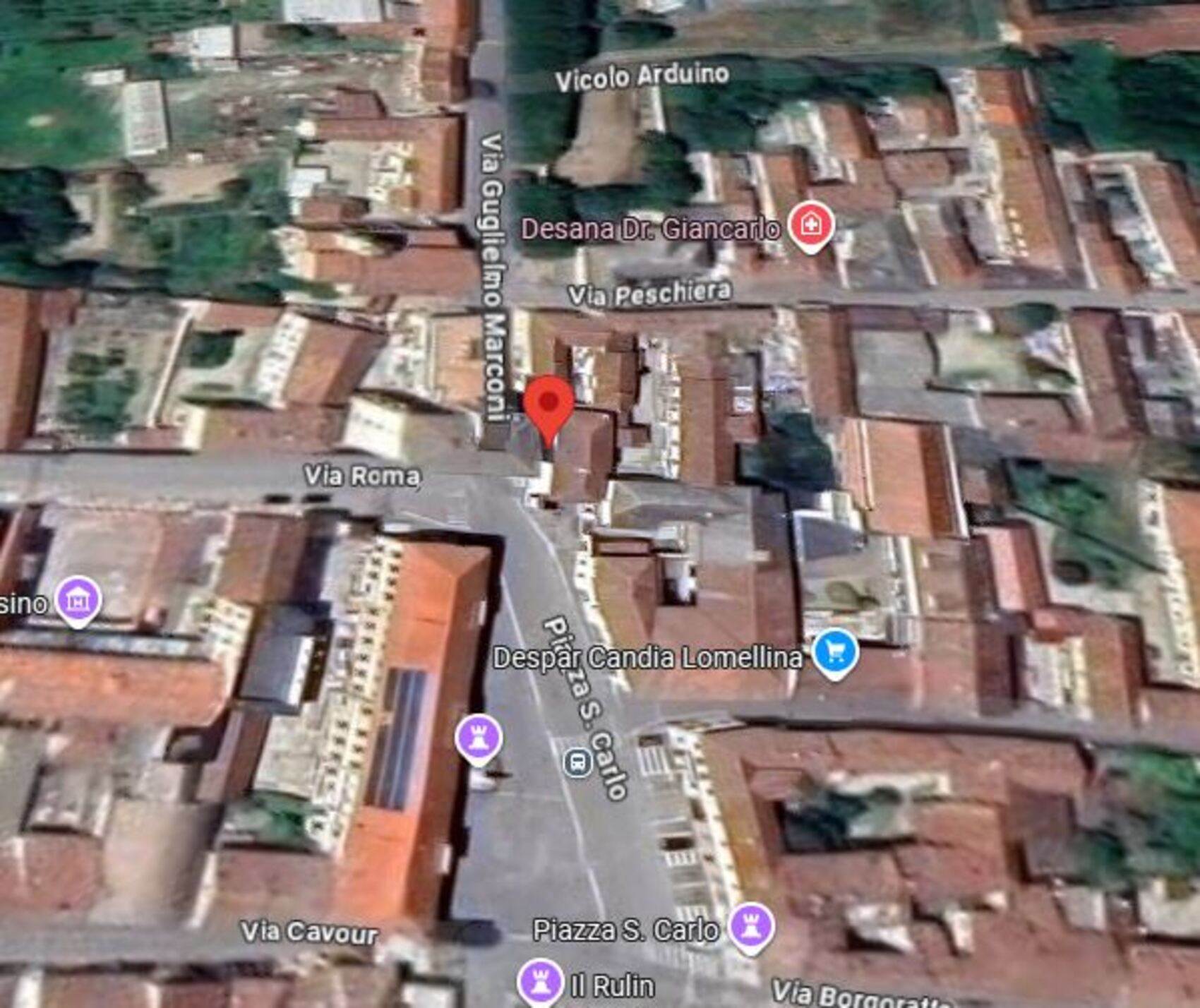Select the Despar Candia Lomellina shop marker
This screenshot has height=1008, width=1200.
tap(835, 652)
